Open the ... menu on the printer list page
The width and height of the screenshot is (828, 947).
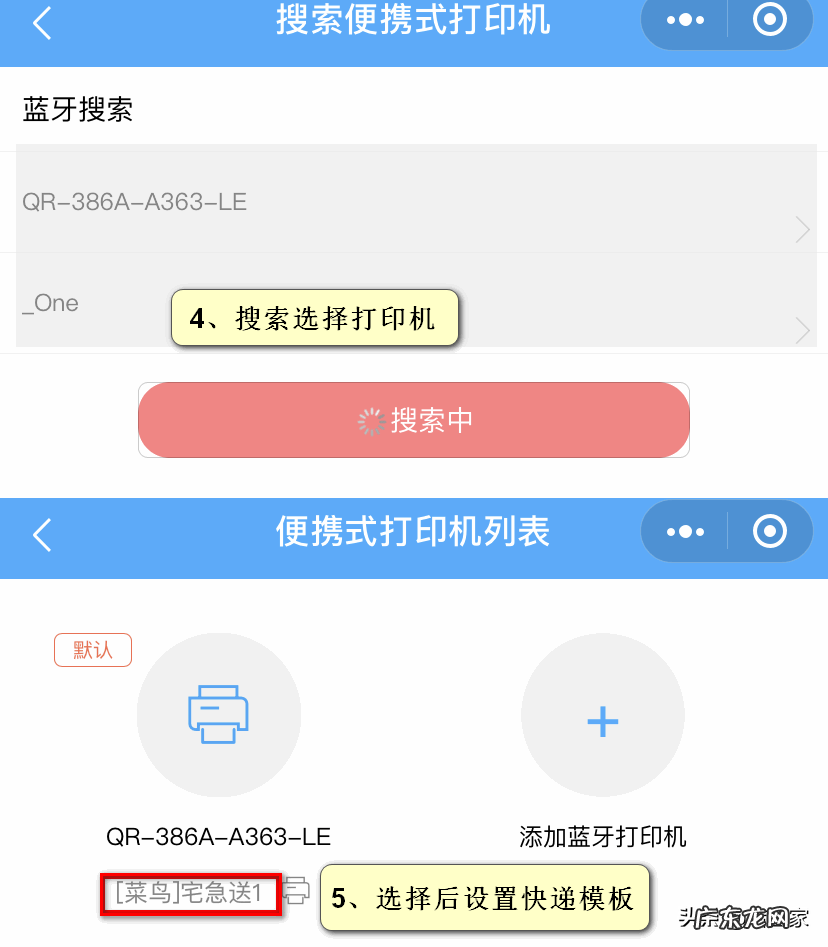point(684,532)
